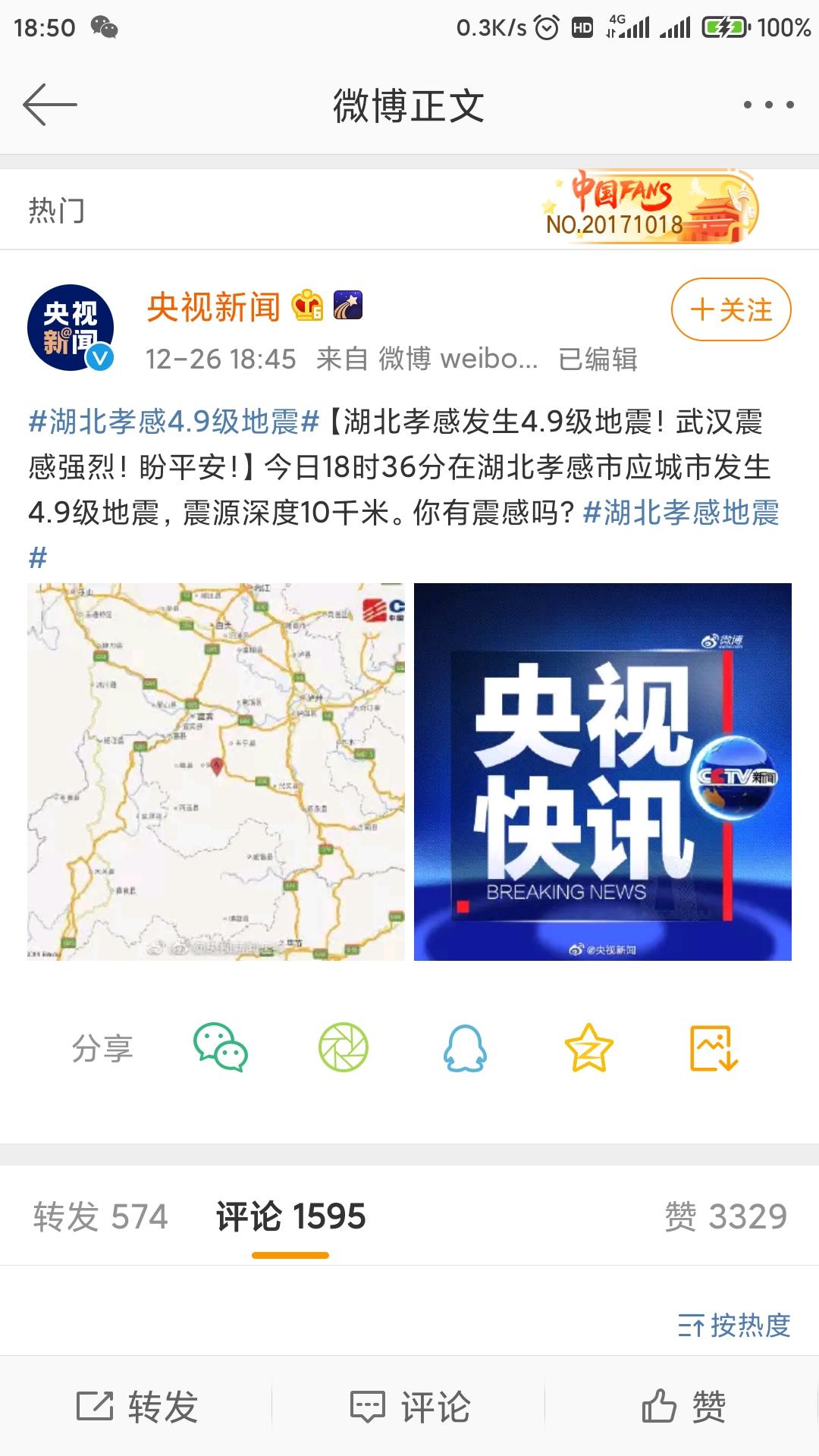The height and width of the screenshot is (1456, 819).
Task: Follow 央视新闻 with 关注 button
Action: [731, 309]
